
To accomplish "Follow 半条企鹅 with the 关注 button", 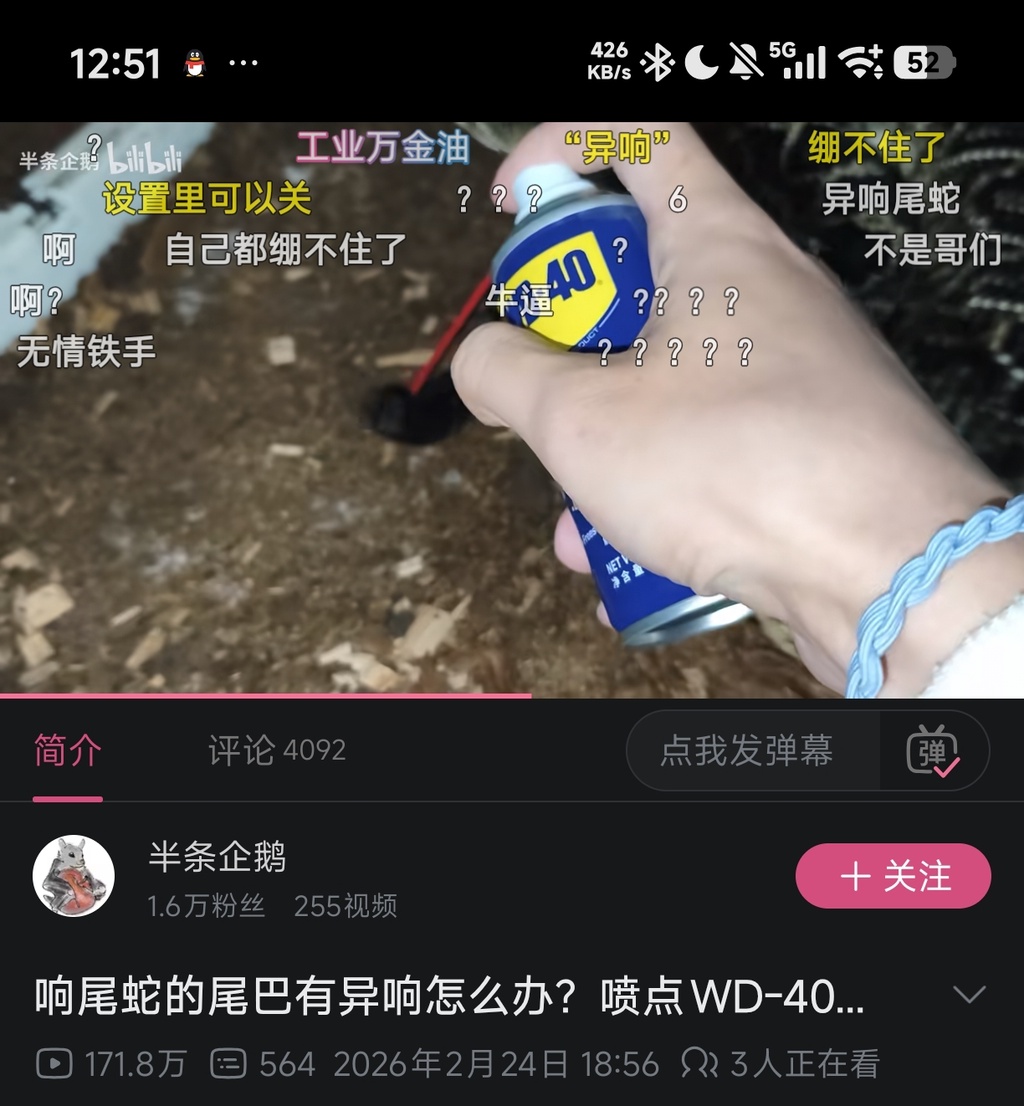I will [x=893, y=877].
